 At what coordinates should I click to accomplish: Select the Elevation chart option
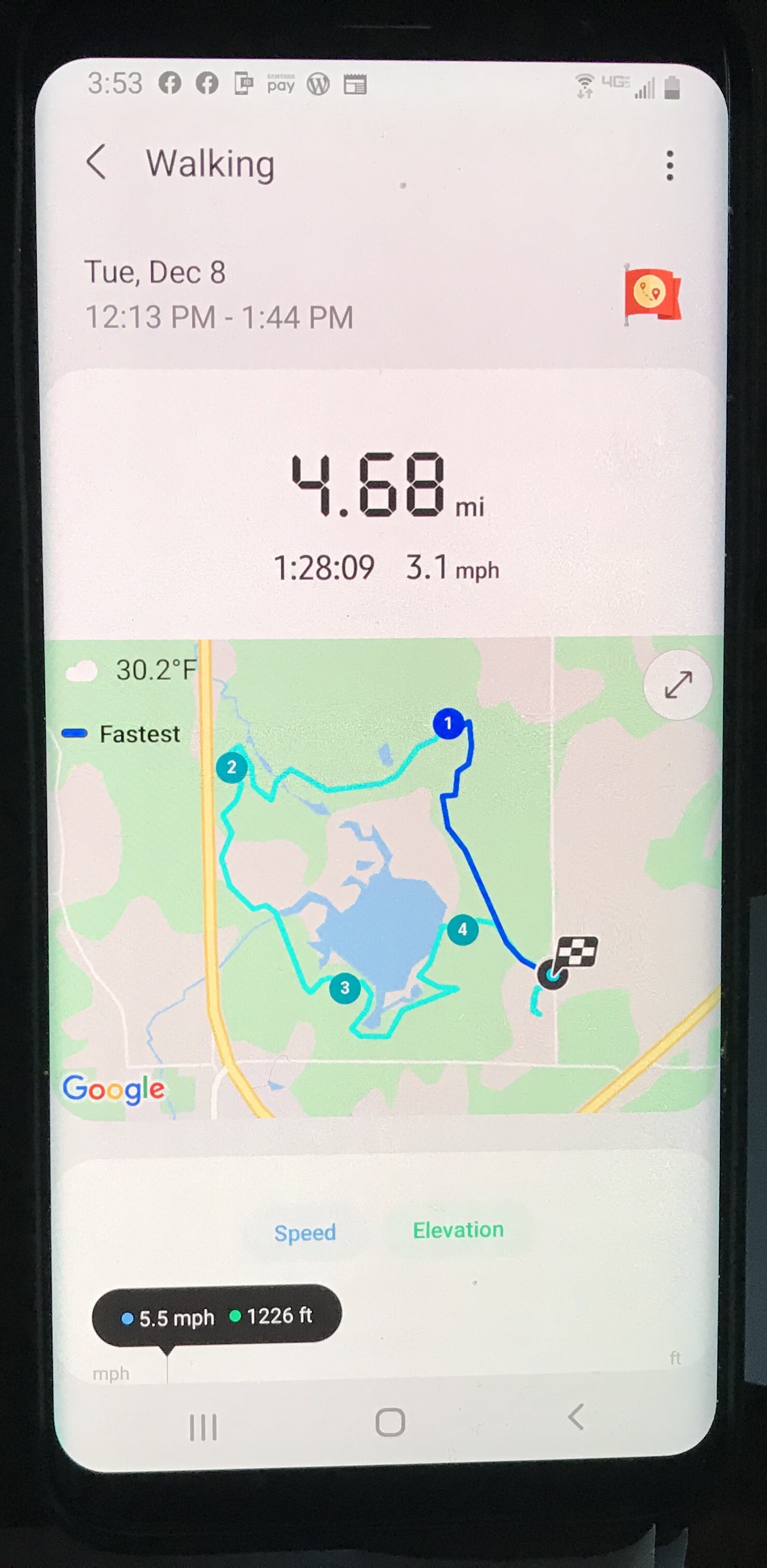[458, 1230]
